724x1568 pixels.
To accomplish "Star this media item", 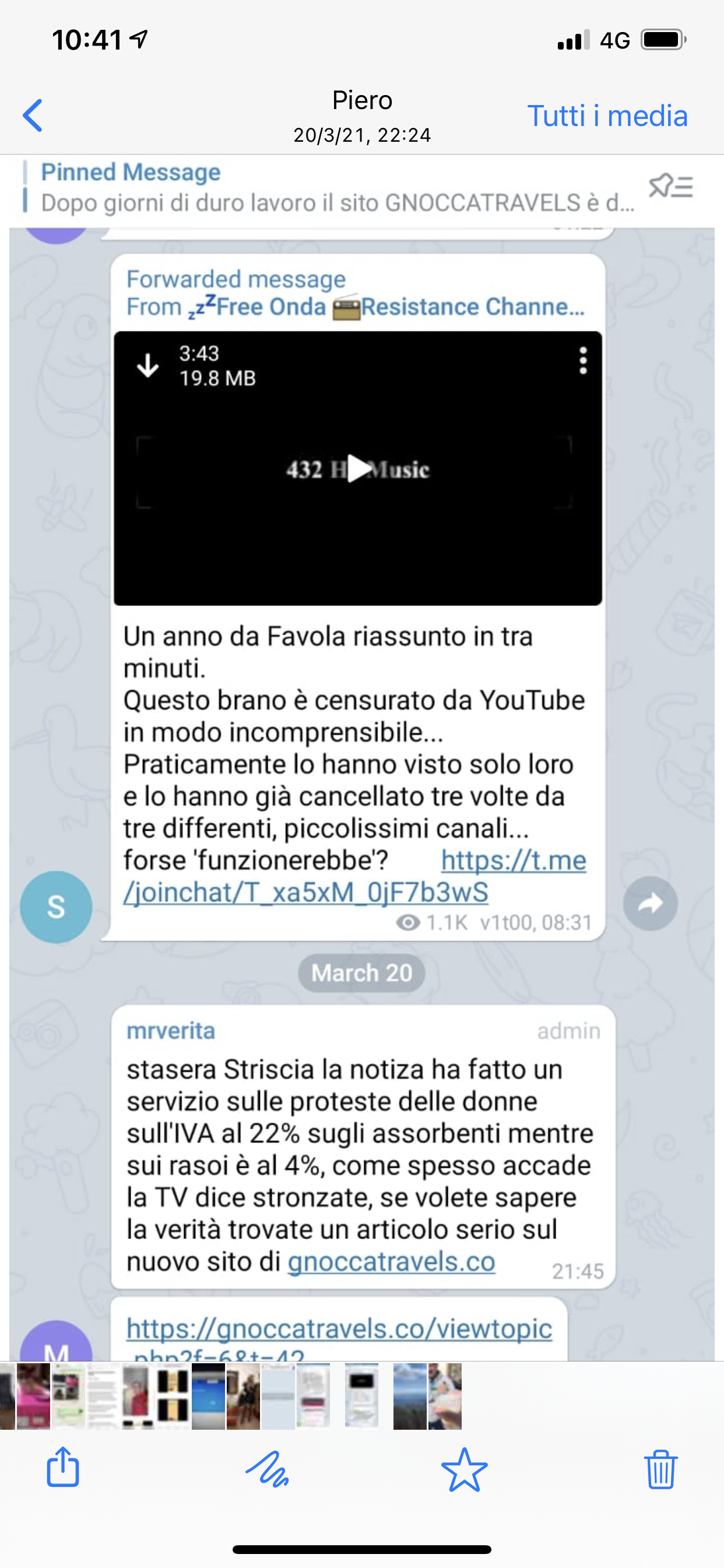I will tap(464, 1469).
